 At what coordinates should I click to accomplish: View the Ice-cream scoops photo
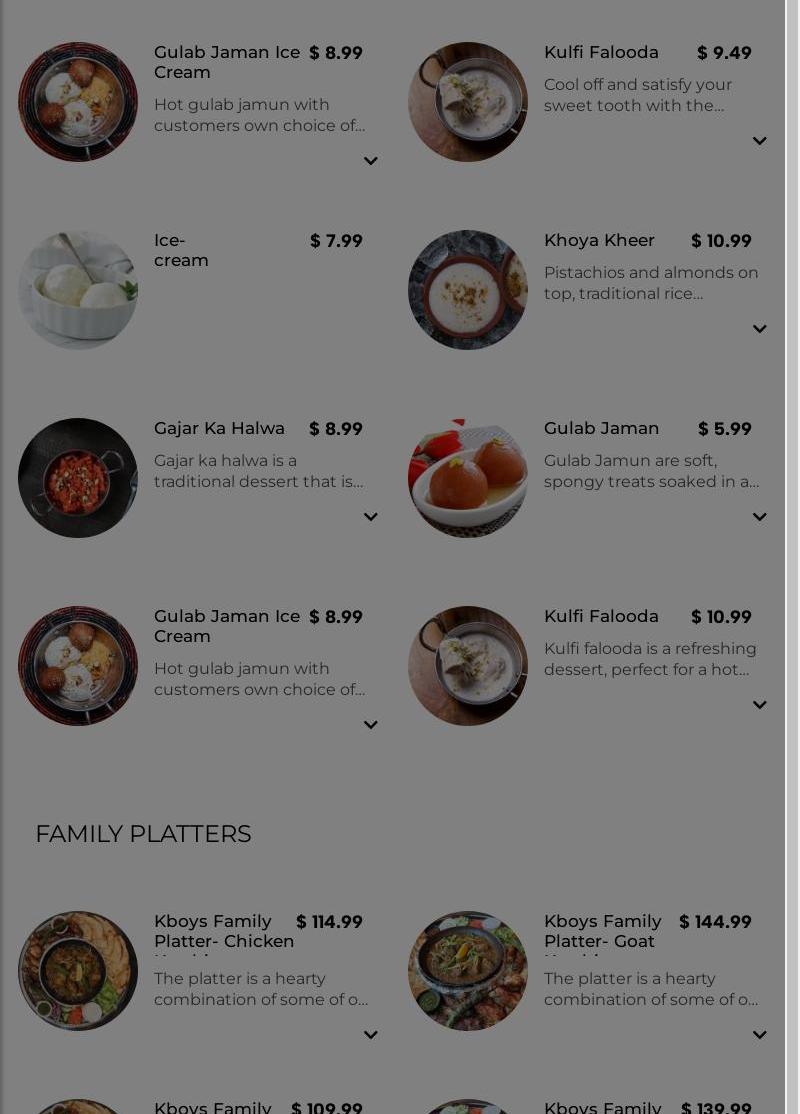click(78, 290)
